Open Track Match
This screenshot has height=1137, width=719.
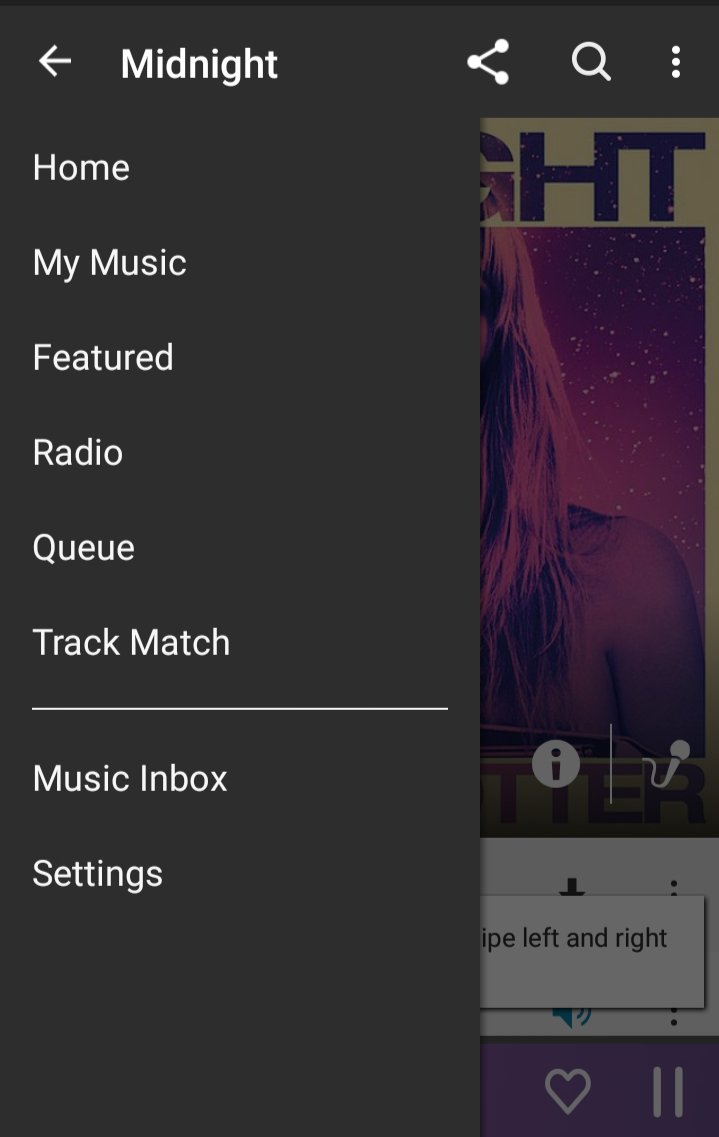(x=131, y=643)
